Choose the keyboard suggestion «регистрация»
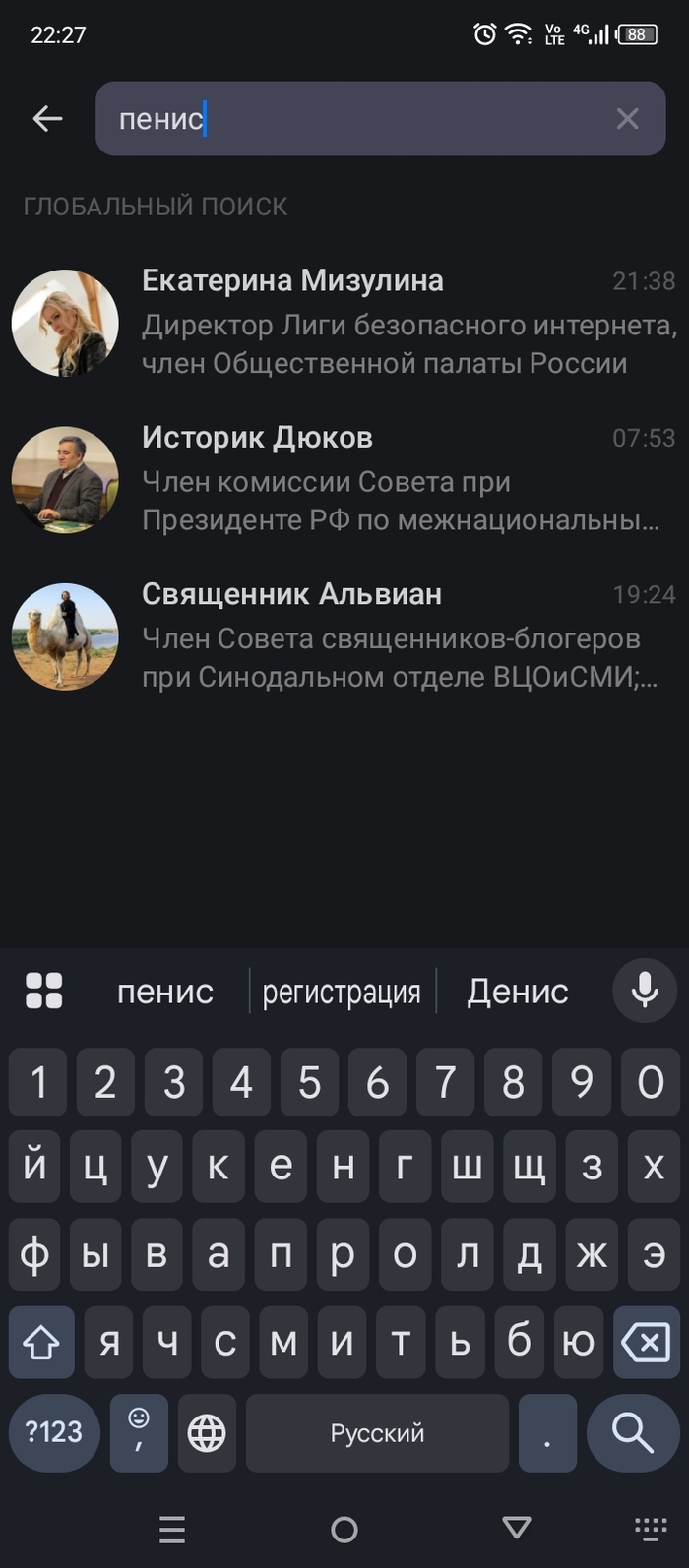689x1568 pixels. [342, 993]
